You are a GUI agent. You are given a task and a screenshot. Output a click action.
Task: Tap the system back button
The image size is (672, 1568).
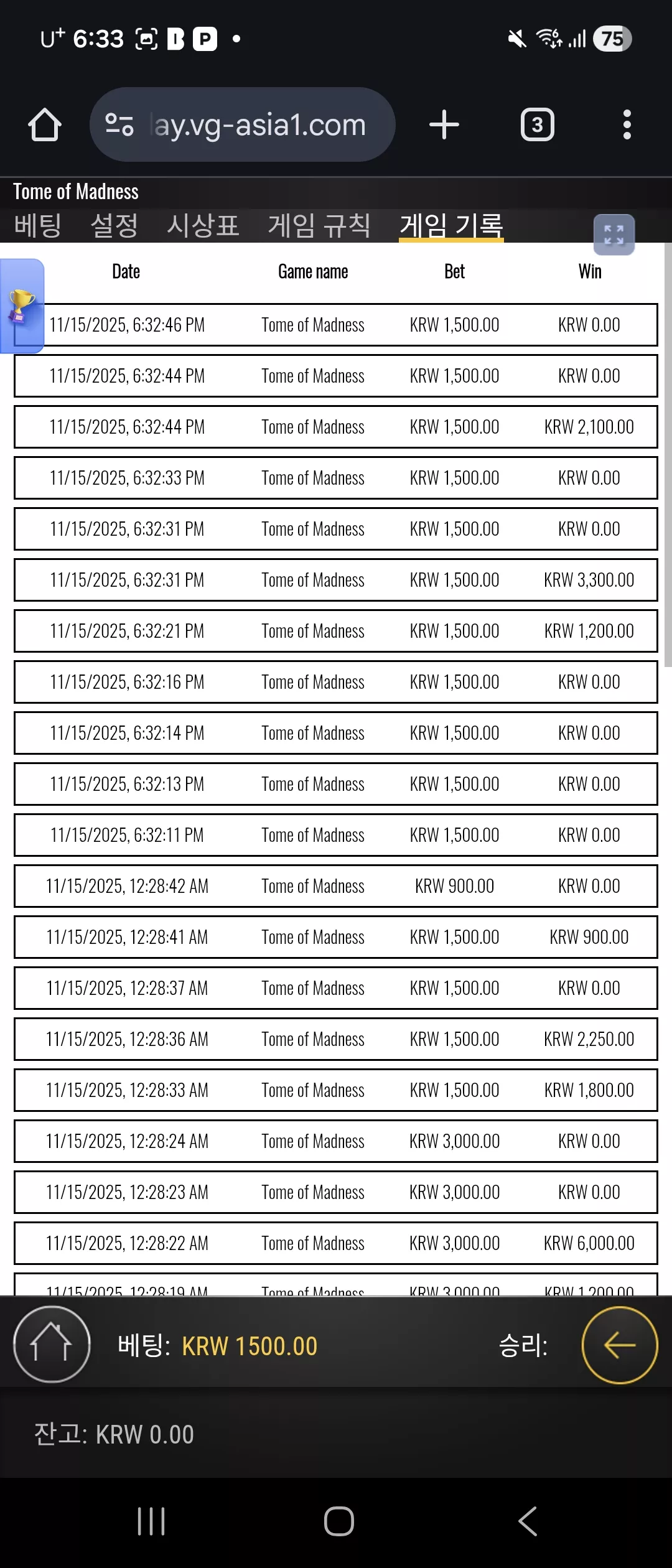click(528, 1521)
